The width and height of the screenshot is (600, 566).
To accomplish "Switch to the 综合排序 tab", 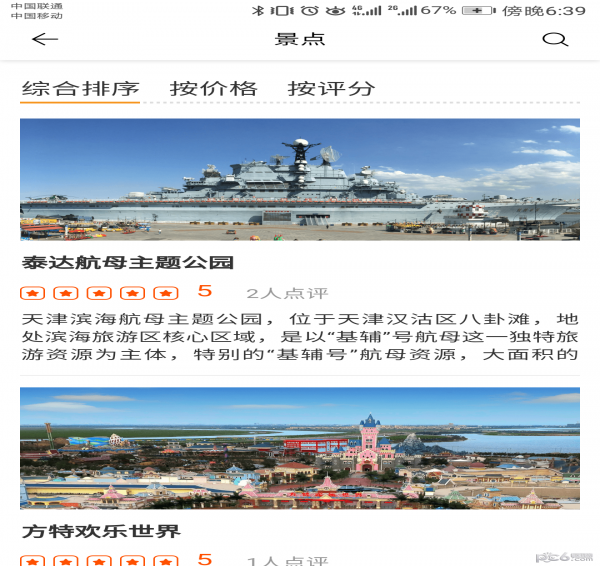I will click(80, 88).
